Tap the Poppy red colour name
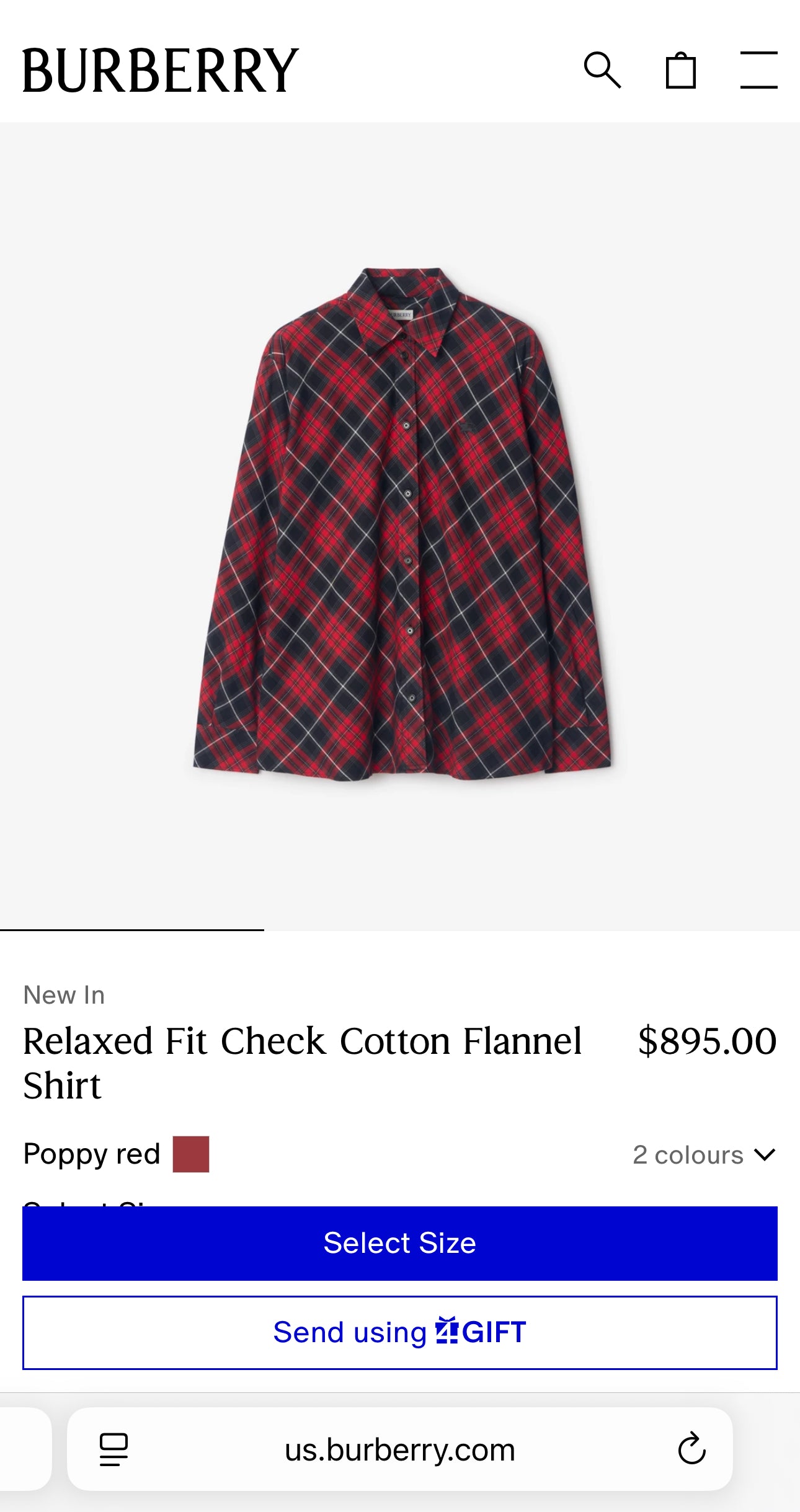Image resolution: width=800 pixels, height=1512 pixels. (x=91, y=1152)
